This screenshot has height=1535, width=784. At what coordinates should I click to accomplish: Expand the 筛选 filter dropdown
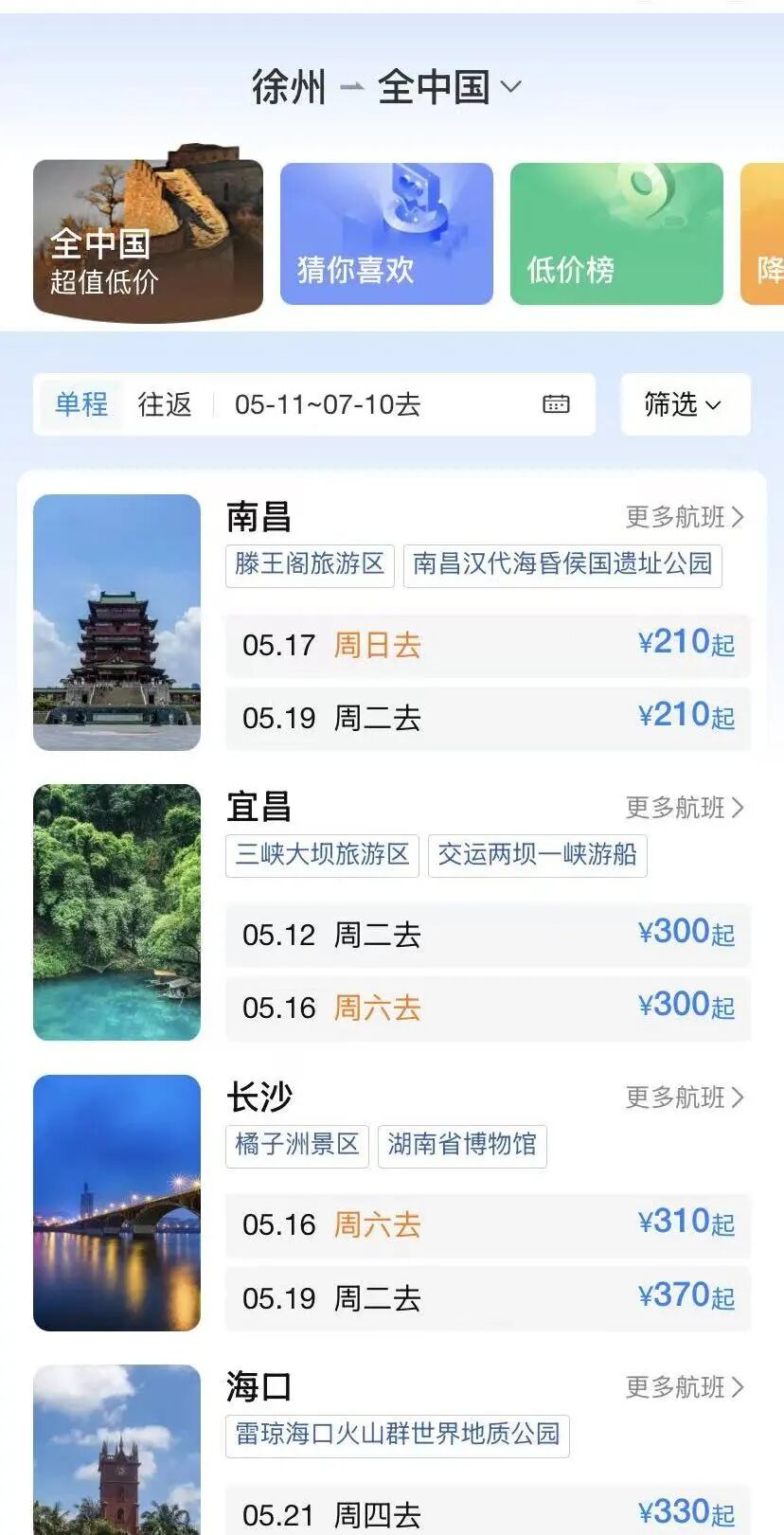686,404
